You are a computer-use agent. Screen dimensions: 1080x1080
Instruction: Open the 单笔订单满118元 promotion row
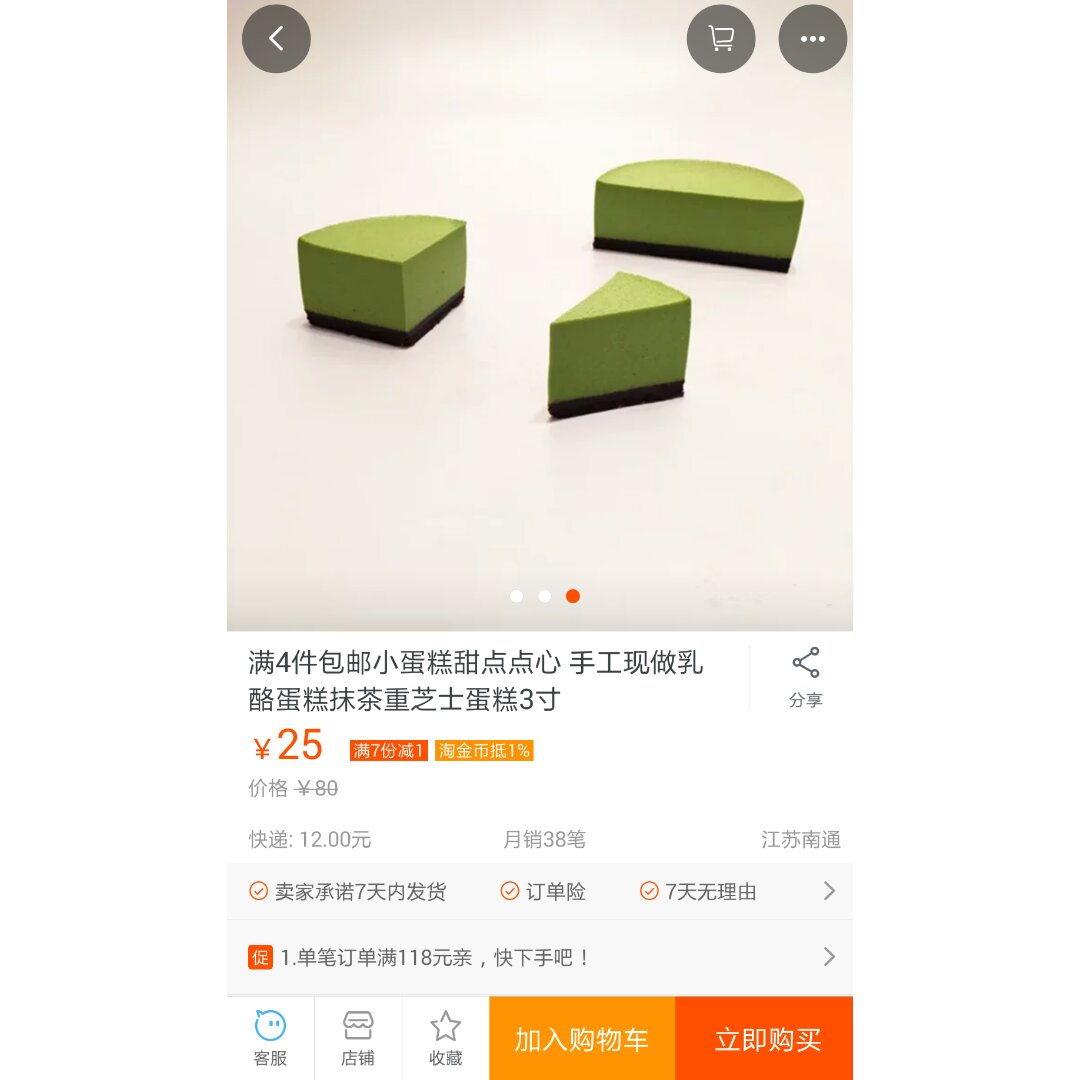pyautogui.click(x=540, y=957)
